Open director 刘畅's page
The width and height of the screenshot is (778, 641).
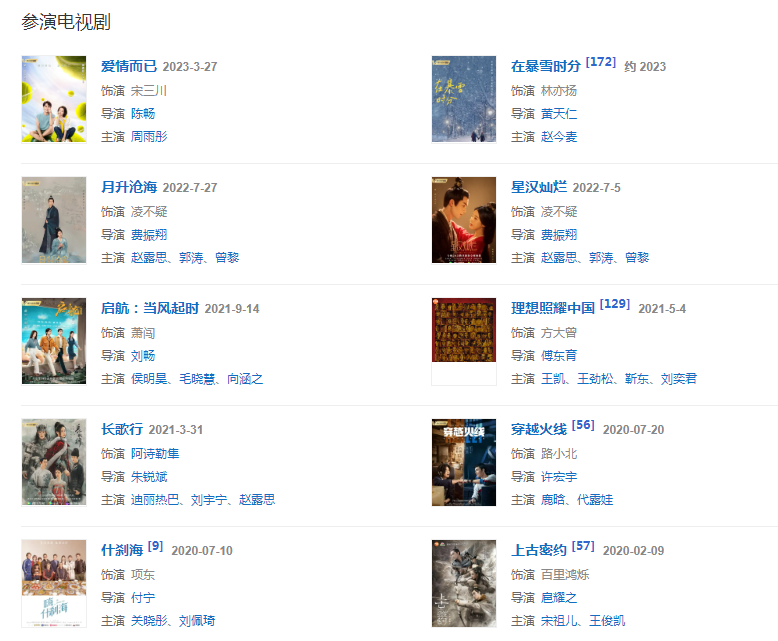coord(143,356)
